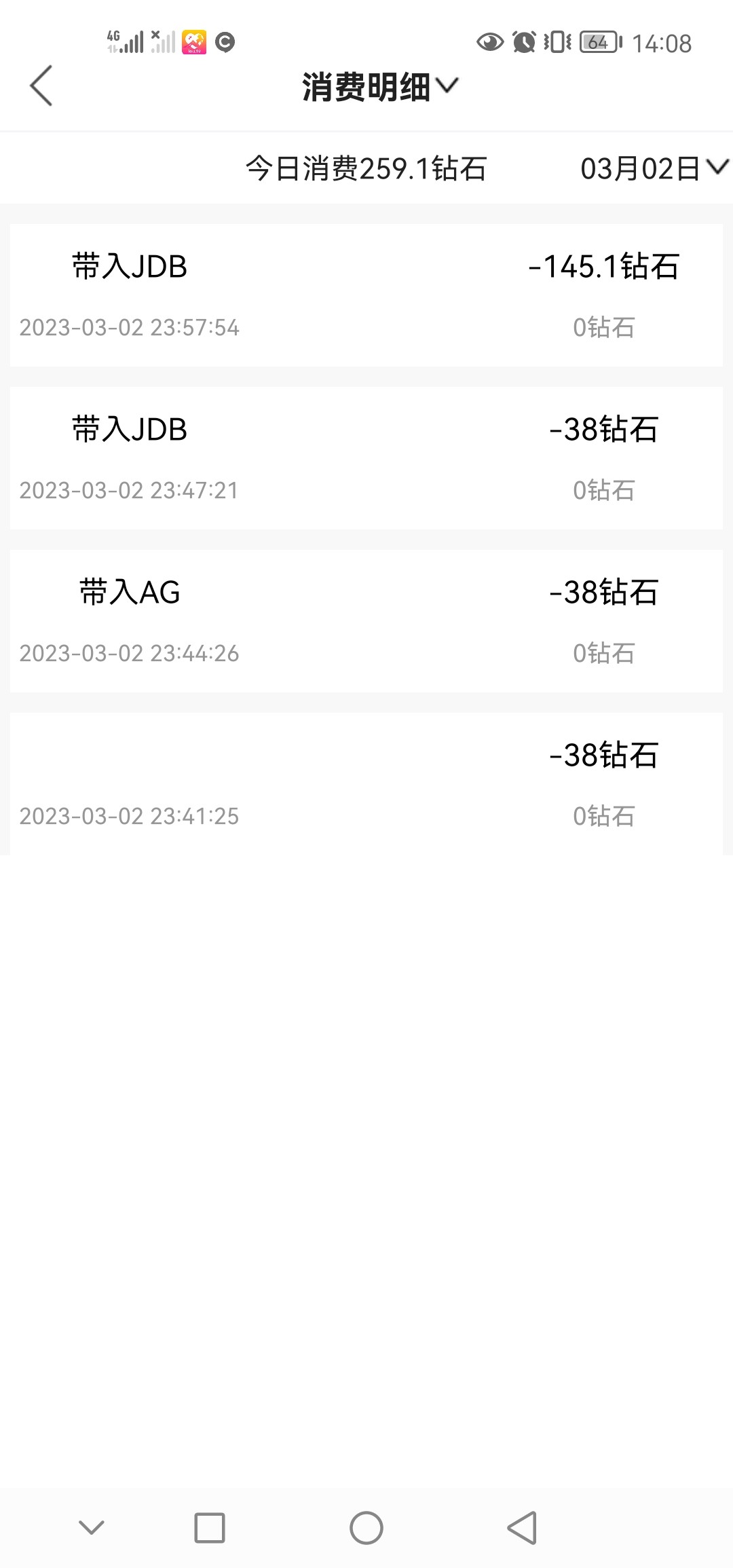Open the recent apps overview
The height and width of the screenshot is (1568, 733).
pos(210,1528)
